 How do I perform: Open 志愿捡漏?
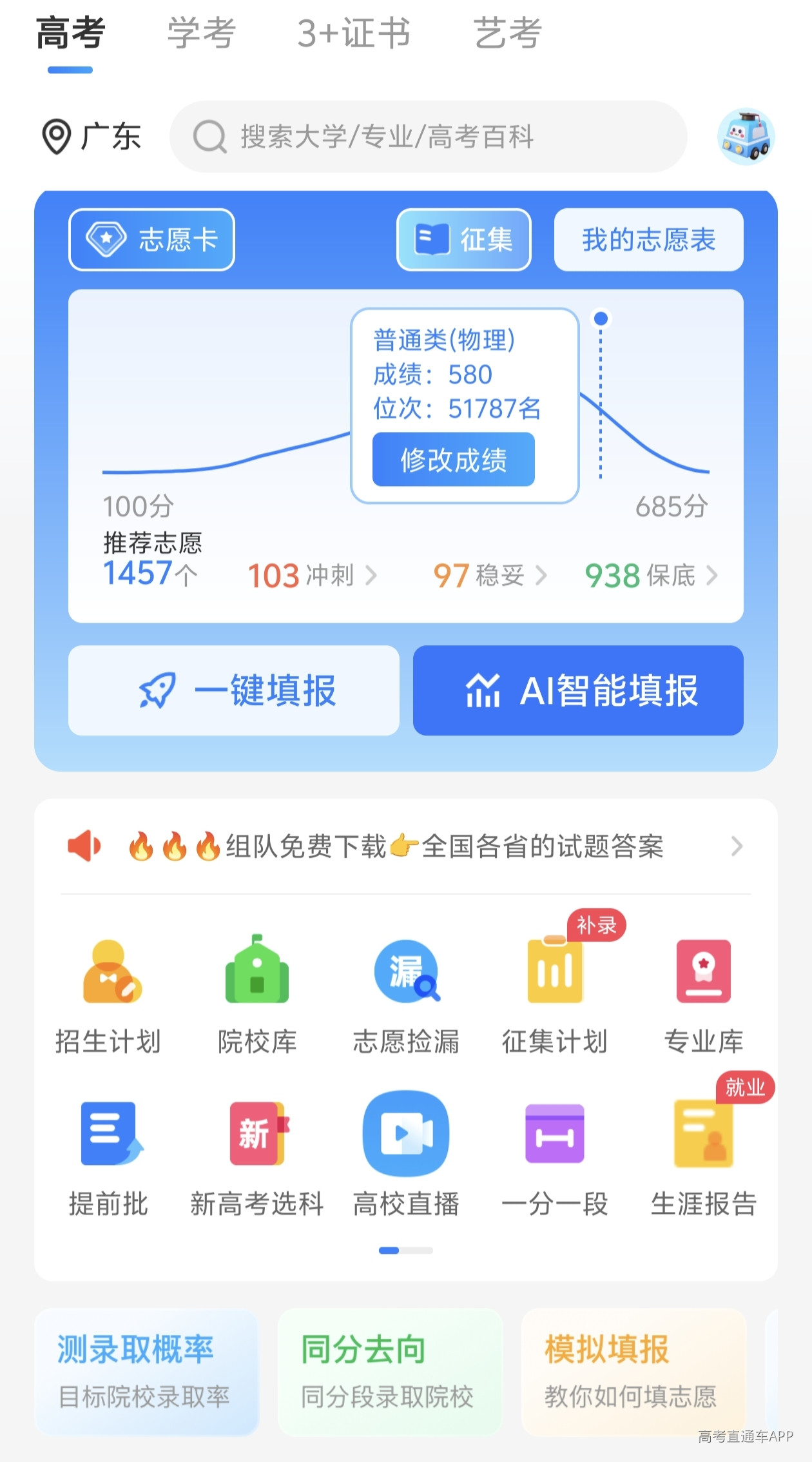tap(406, 994)
